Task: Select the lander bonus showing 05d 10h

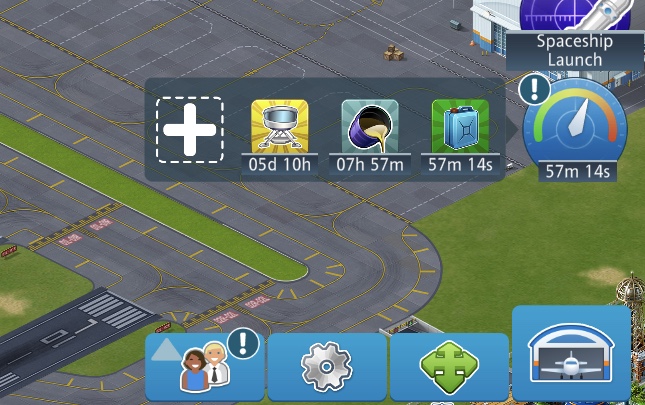Action: [x=279, y=129]
